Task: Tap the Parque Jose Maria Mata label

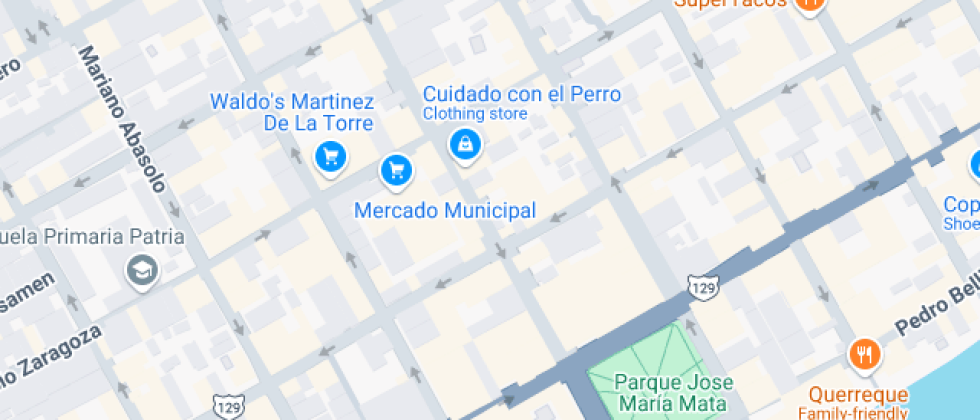Action: (x=673, y=392)
